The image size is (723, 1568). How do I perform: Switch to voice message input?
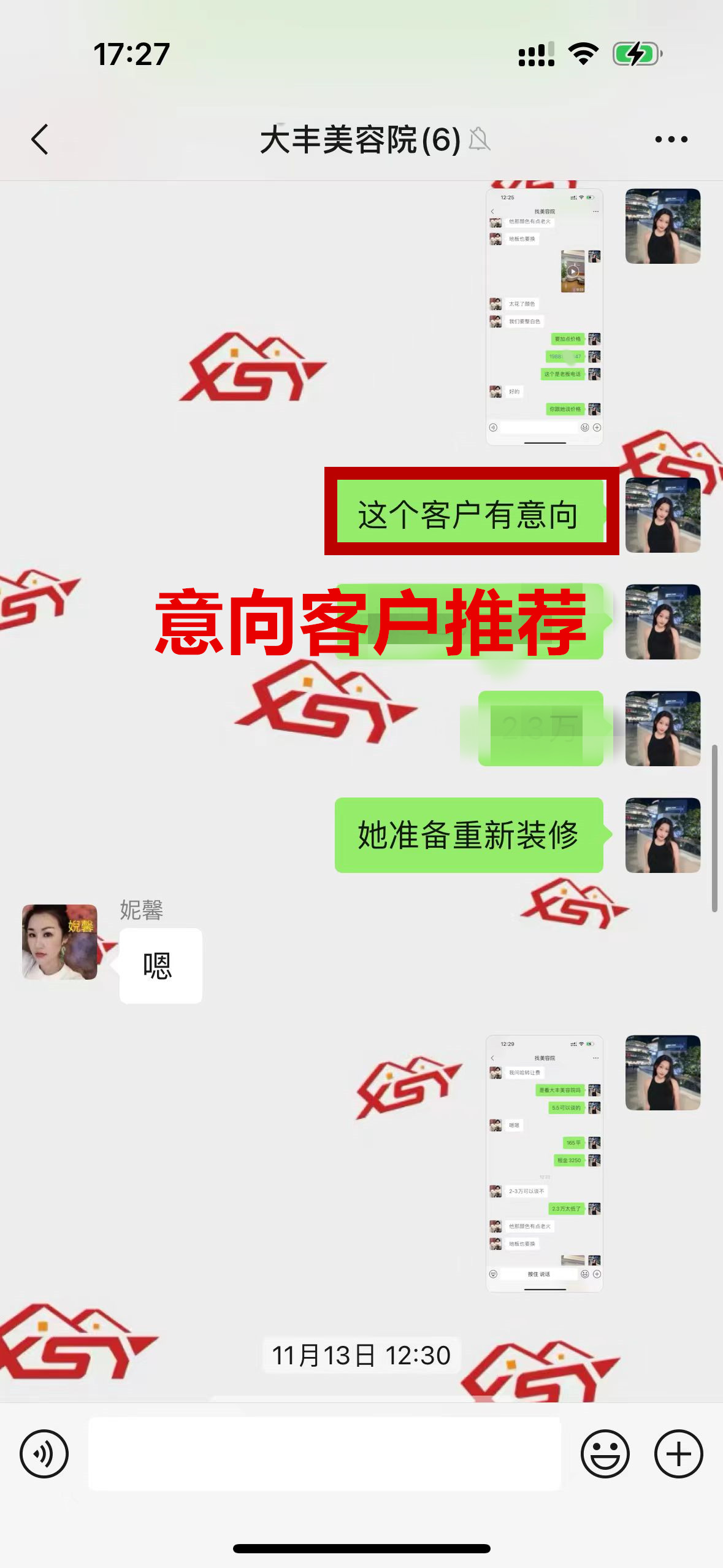point(44,1453)
